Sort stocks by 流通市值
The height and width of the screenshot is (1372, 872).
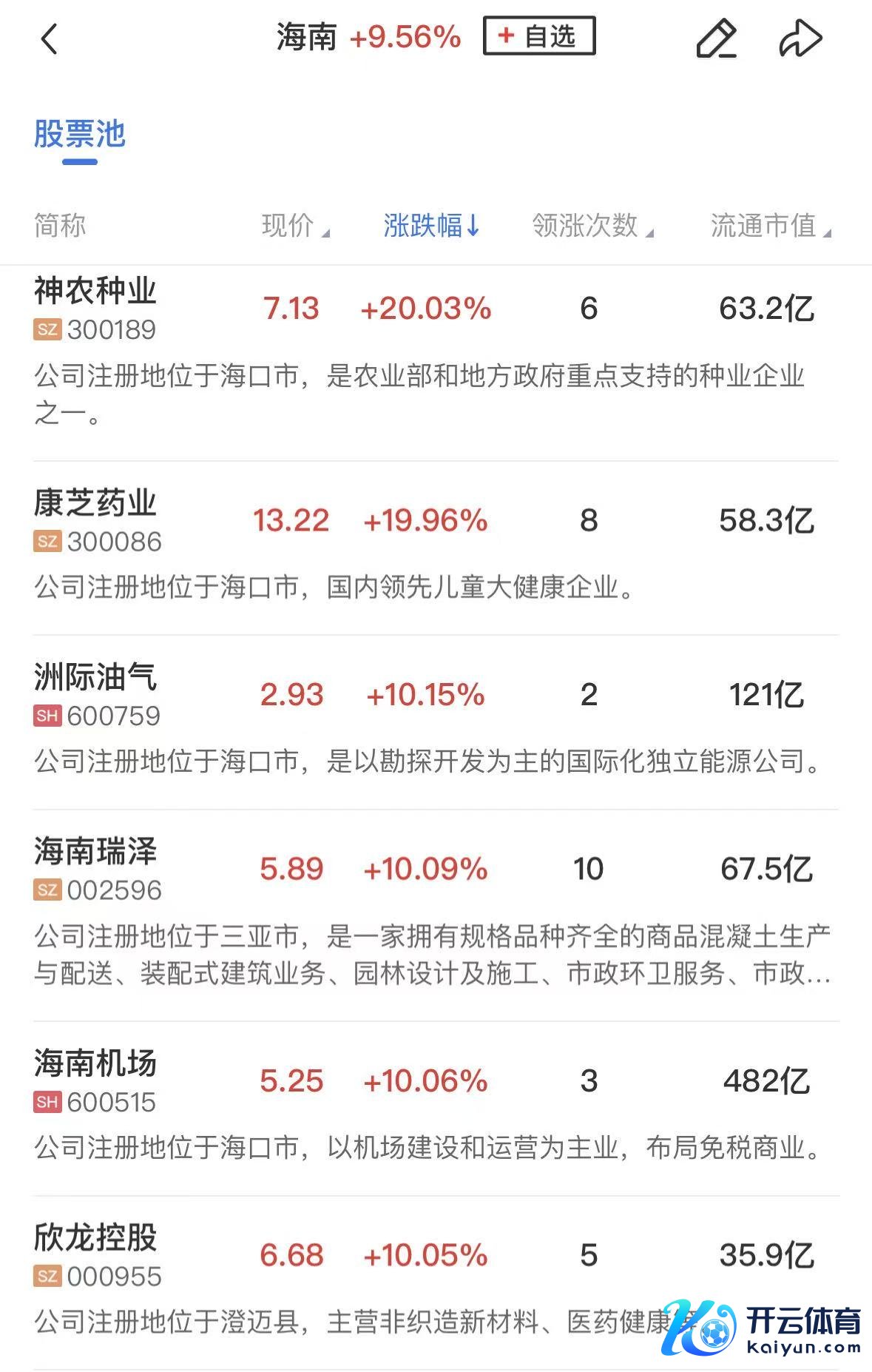(769, 225)
